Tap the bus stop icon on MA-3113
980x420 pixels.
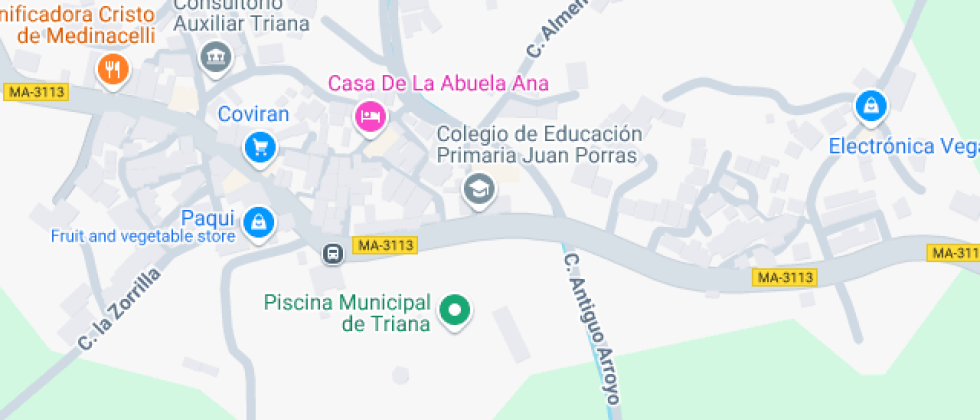pos(333,254)
